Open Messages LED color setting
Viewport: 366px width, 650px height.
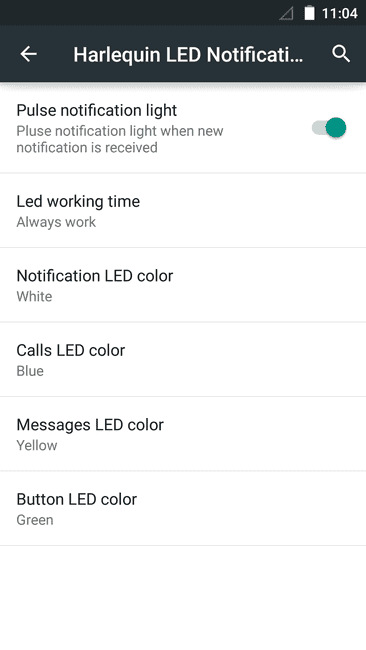coord(183,434)
